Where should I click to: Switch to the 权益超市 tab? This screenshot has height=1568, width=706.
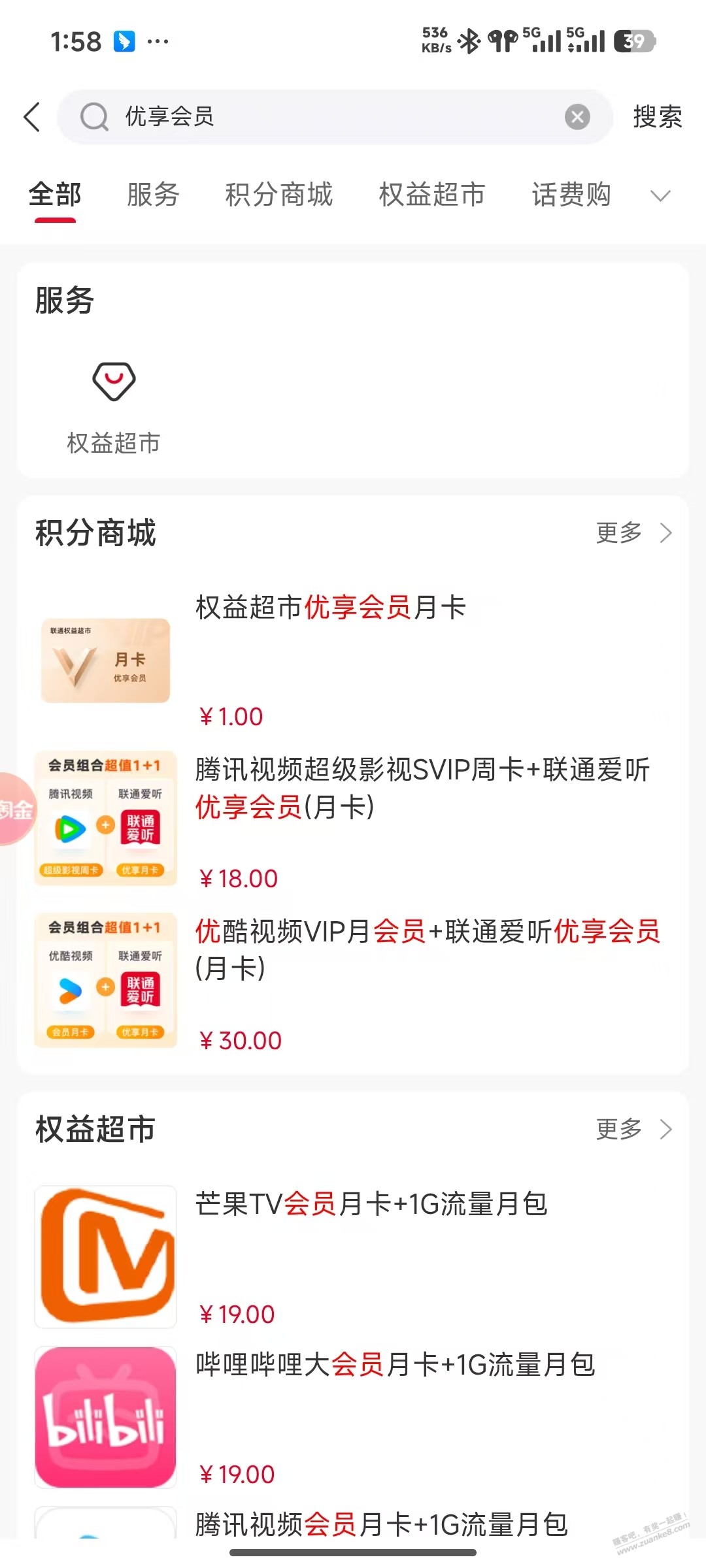pos(432,195)
